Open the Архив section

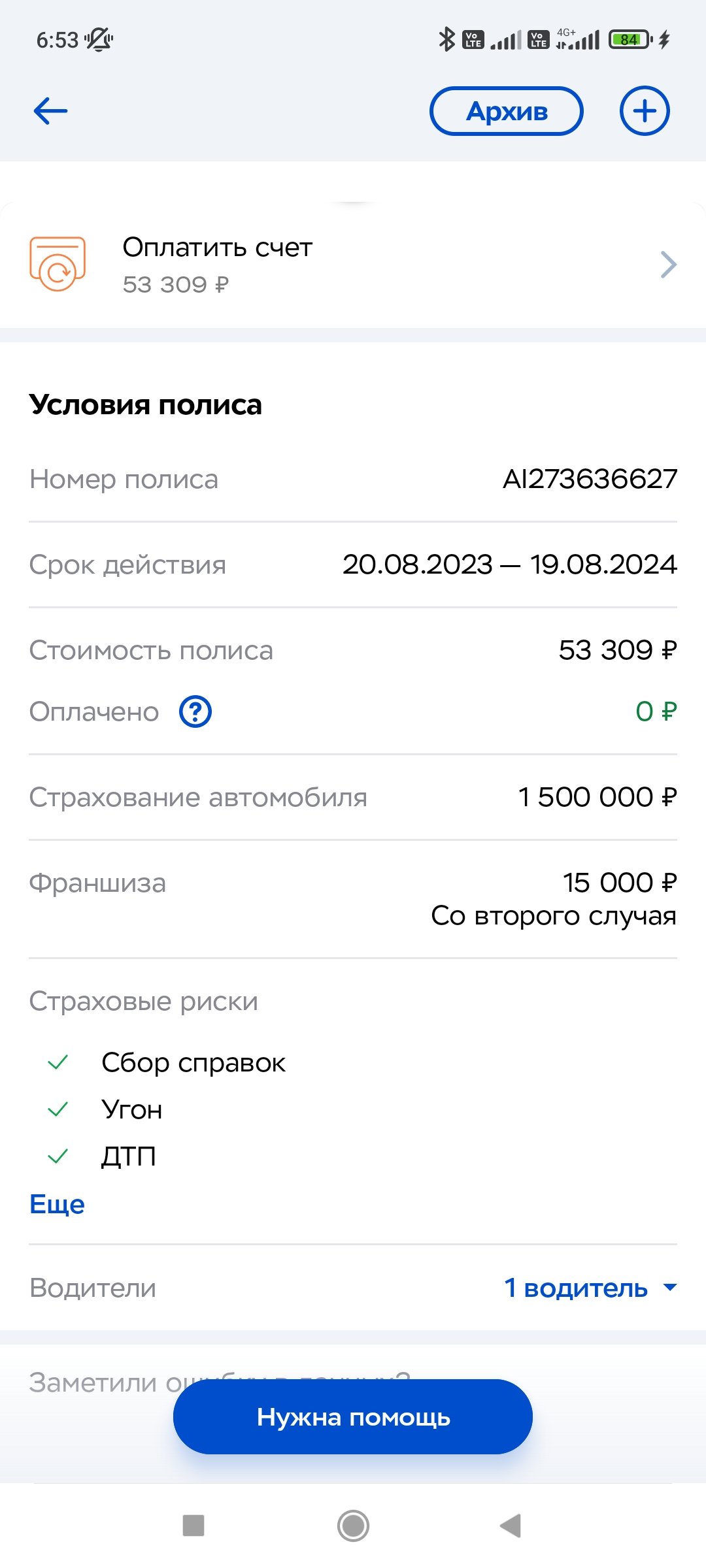[x=506, y=111]
